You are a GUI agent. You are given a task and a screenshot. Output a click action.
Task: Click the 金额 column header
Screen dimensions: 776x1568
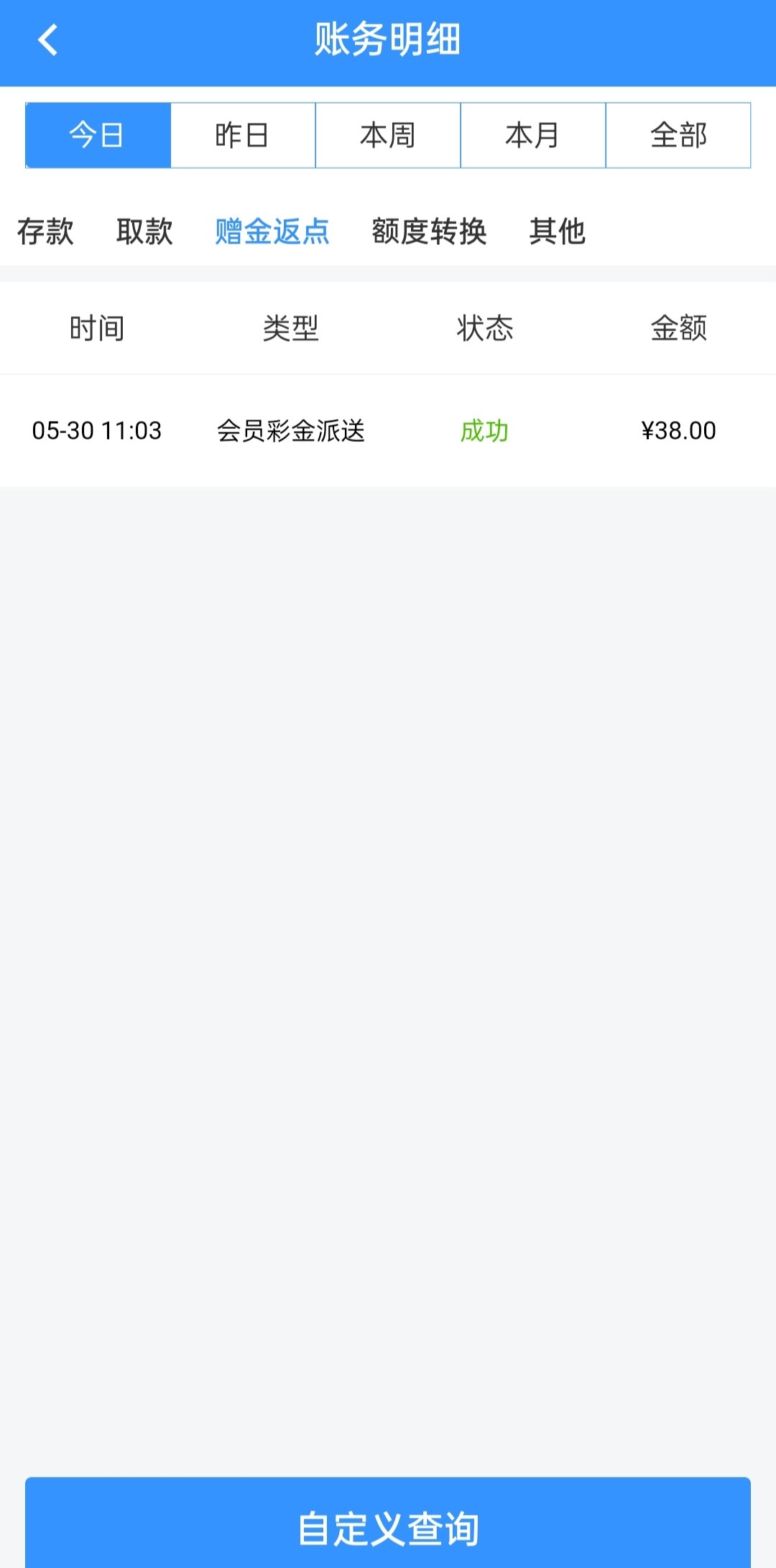click(678, 328)
